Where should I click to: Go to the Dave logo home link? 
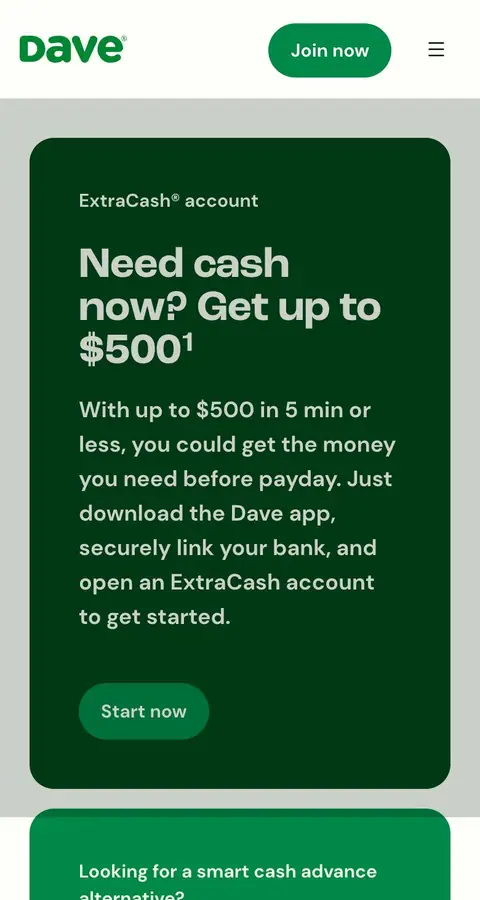click(73, 49)
